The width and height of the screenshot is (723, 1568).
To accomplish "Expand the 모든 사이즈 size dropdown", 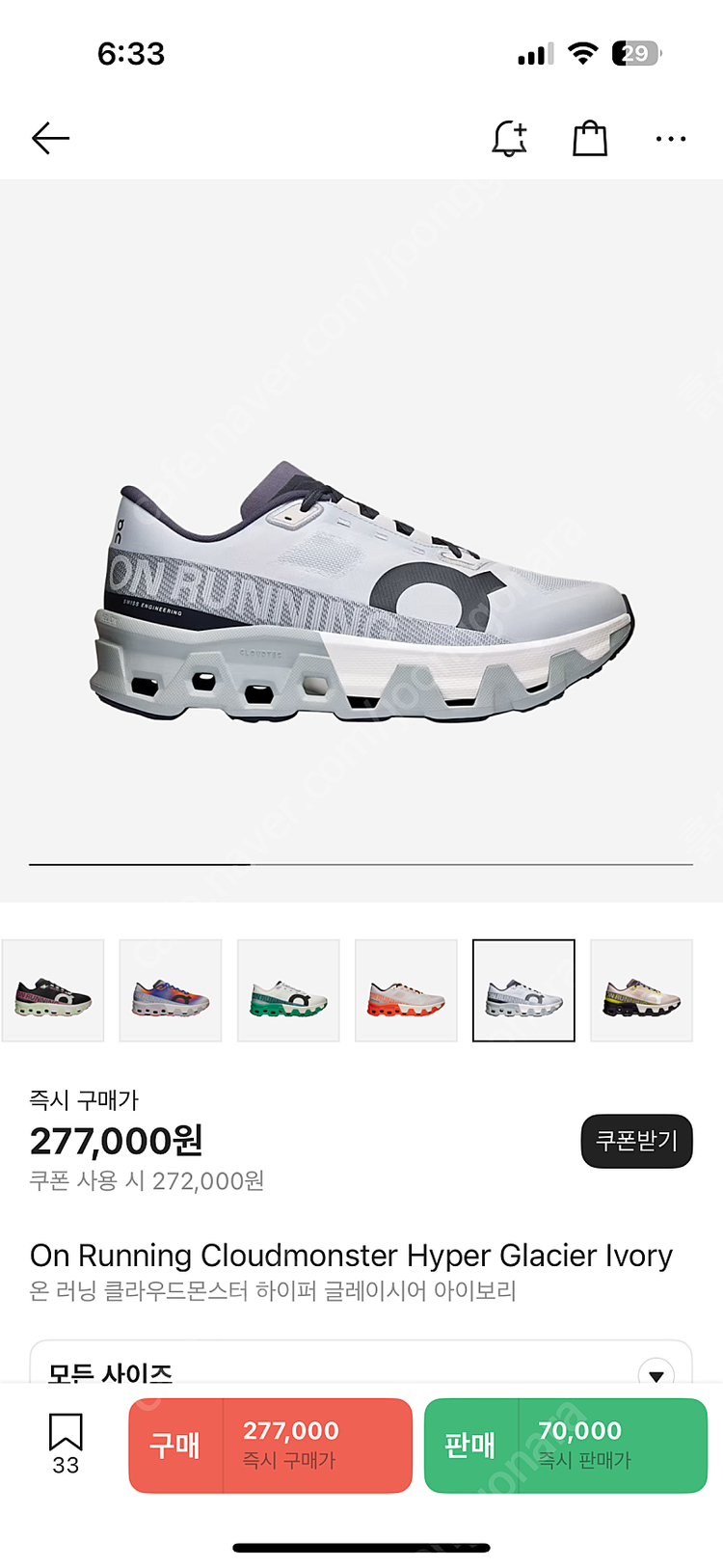I will [x=656, y=1373].
